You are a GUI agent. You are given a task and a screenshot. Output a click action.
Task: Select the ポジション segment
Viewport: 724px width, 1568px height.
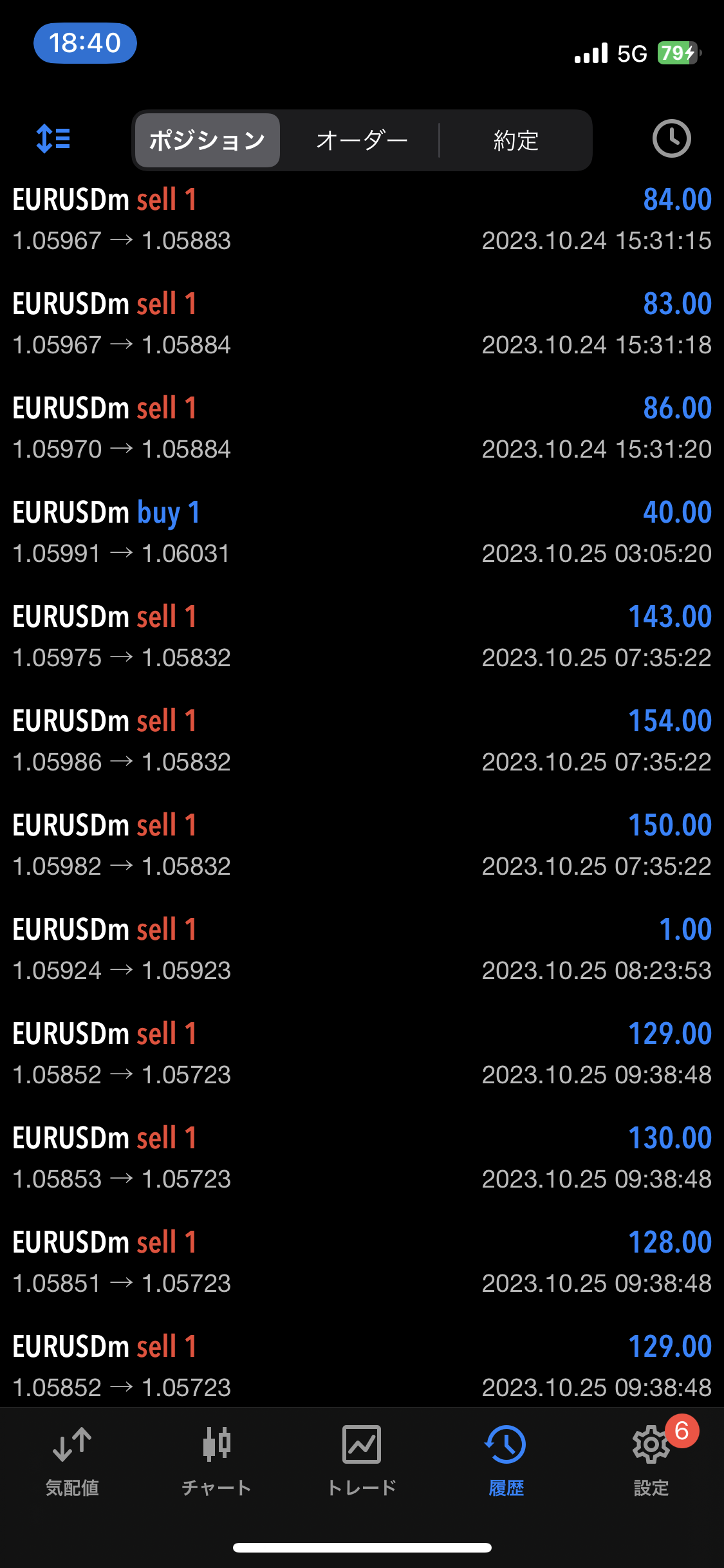pyautogui.click(x=207, y=140)
